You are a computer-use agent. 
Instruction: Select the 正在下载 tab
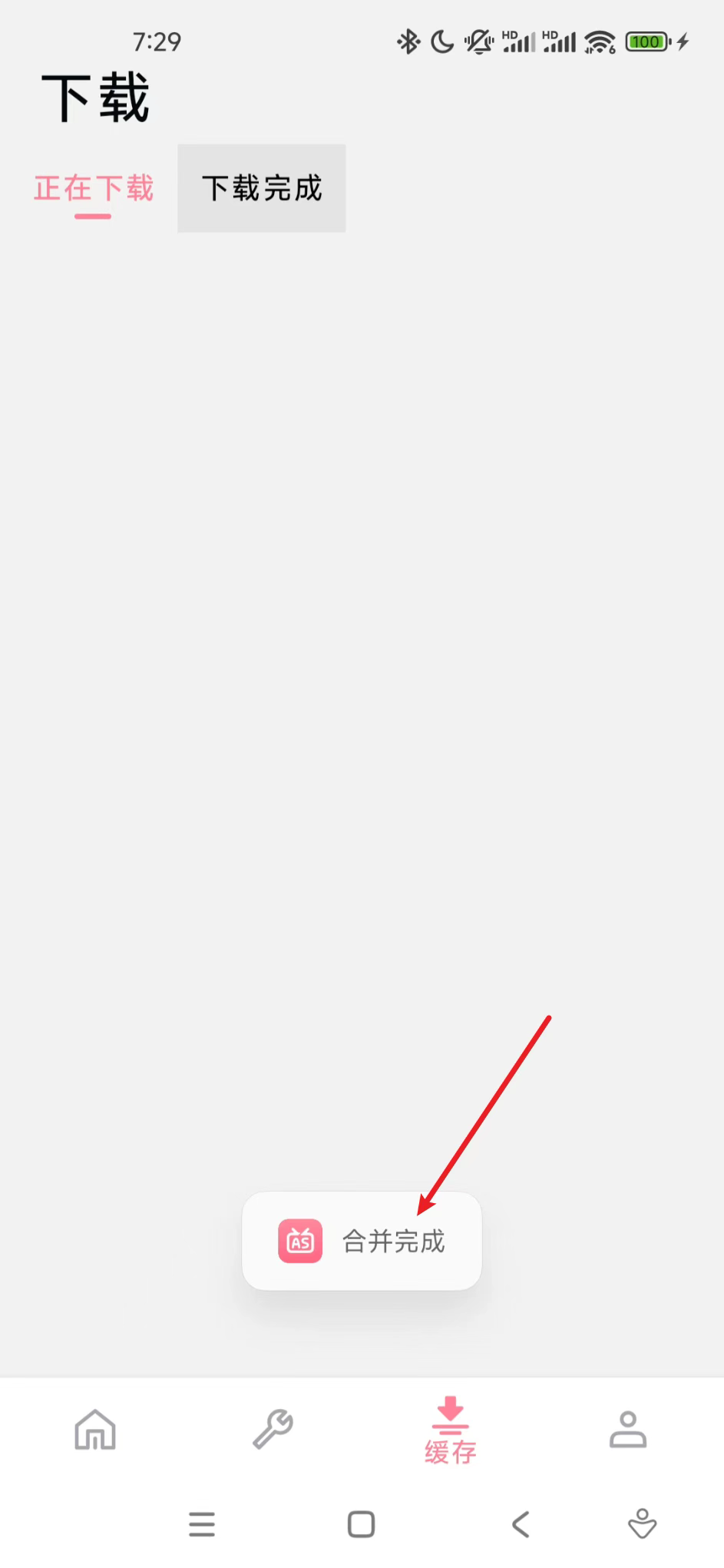pos(94,189)
